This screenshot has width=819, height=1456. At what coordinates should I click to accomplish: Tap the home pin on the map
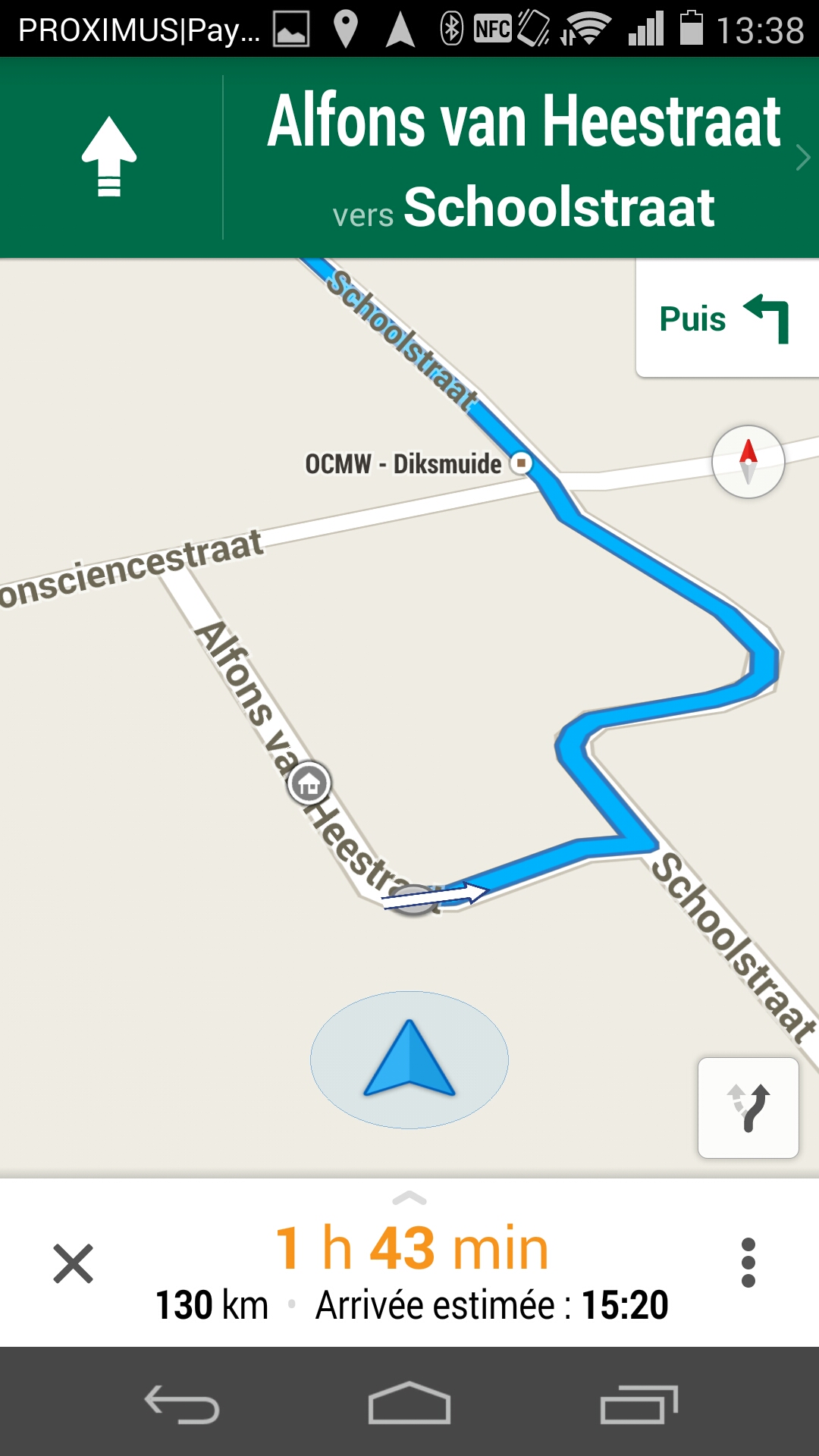pyautogui.click(x=309, y=783)
